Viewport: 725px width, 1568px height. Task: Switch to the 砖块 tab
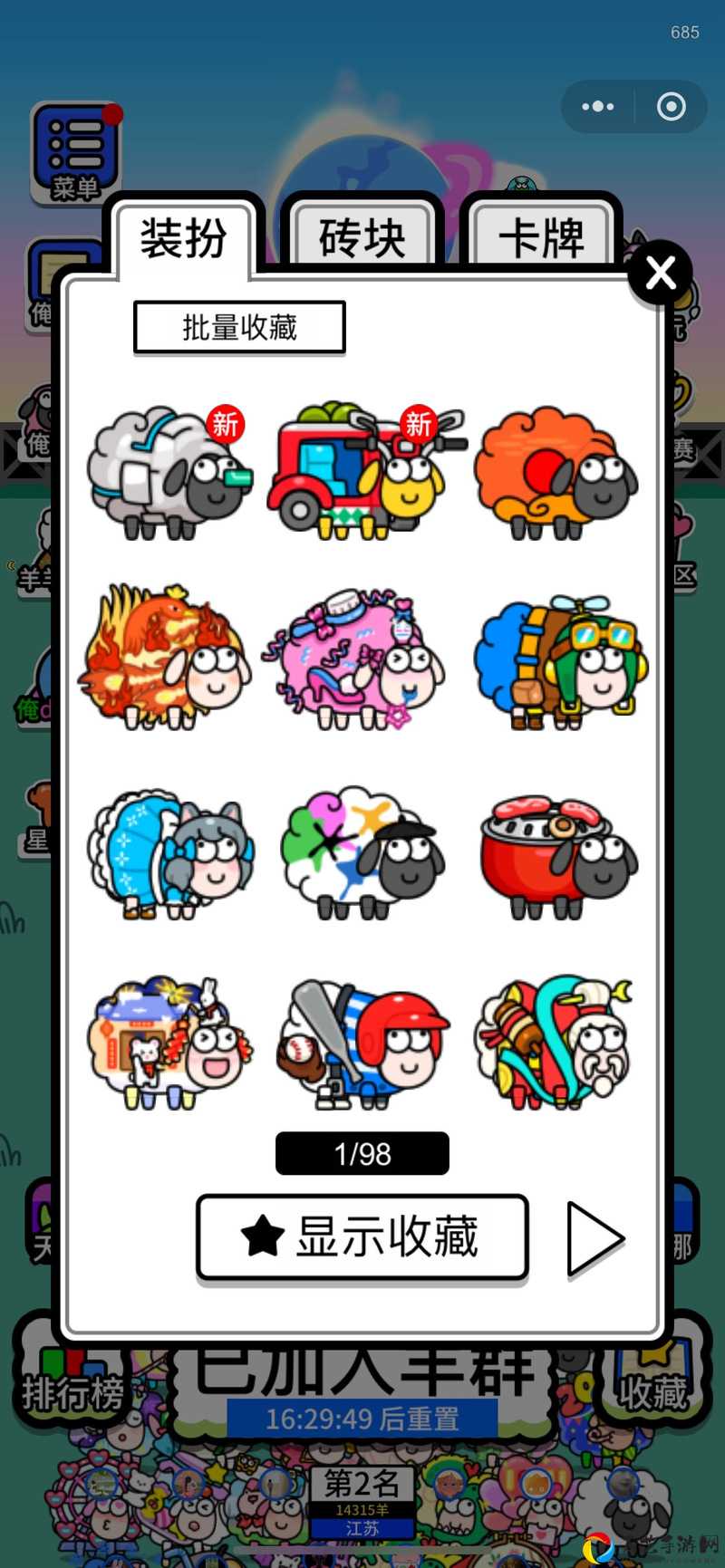coord(362,237)
